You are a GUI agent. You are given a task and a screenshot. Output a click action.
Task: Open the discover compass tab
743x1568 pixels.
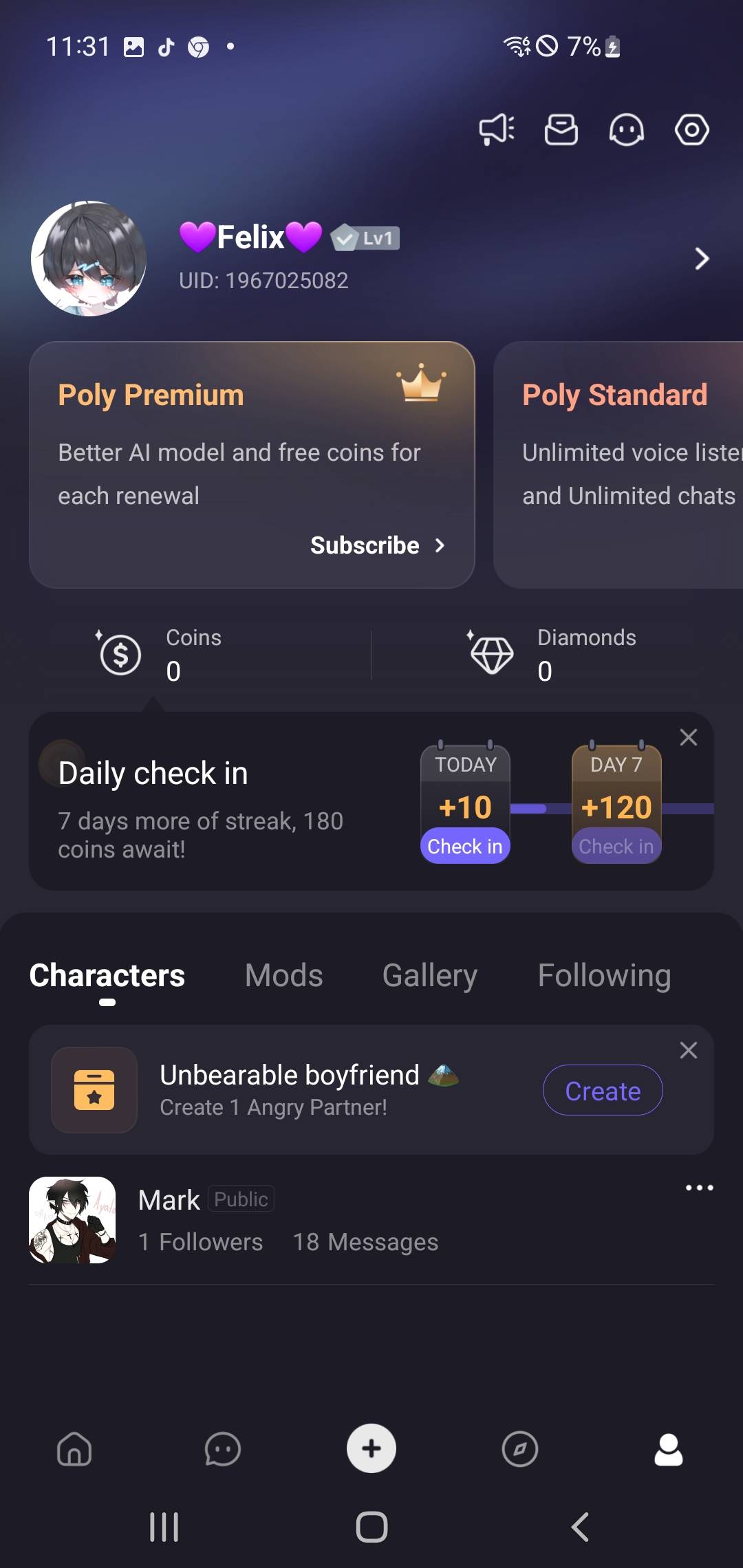[520, 1449]
